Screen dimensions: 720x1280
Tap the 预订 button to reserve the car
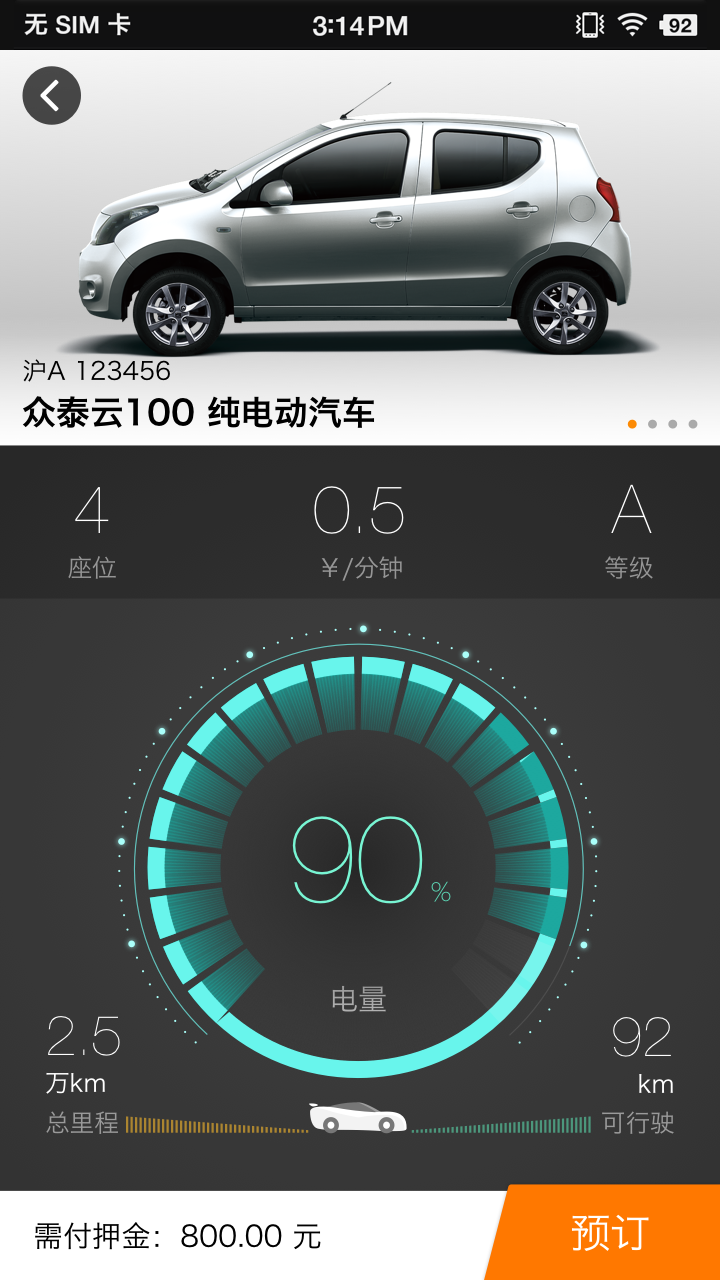pos(610,1233)
